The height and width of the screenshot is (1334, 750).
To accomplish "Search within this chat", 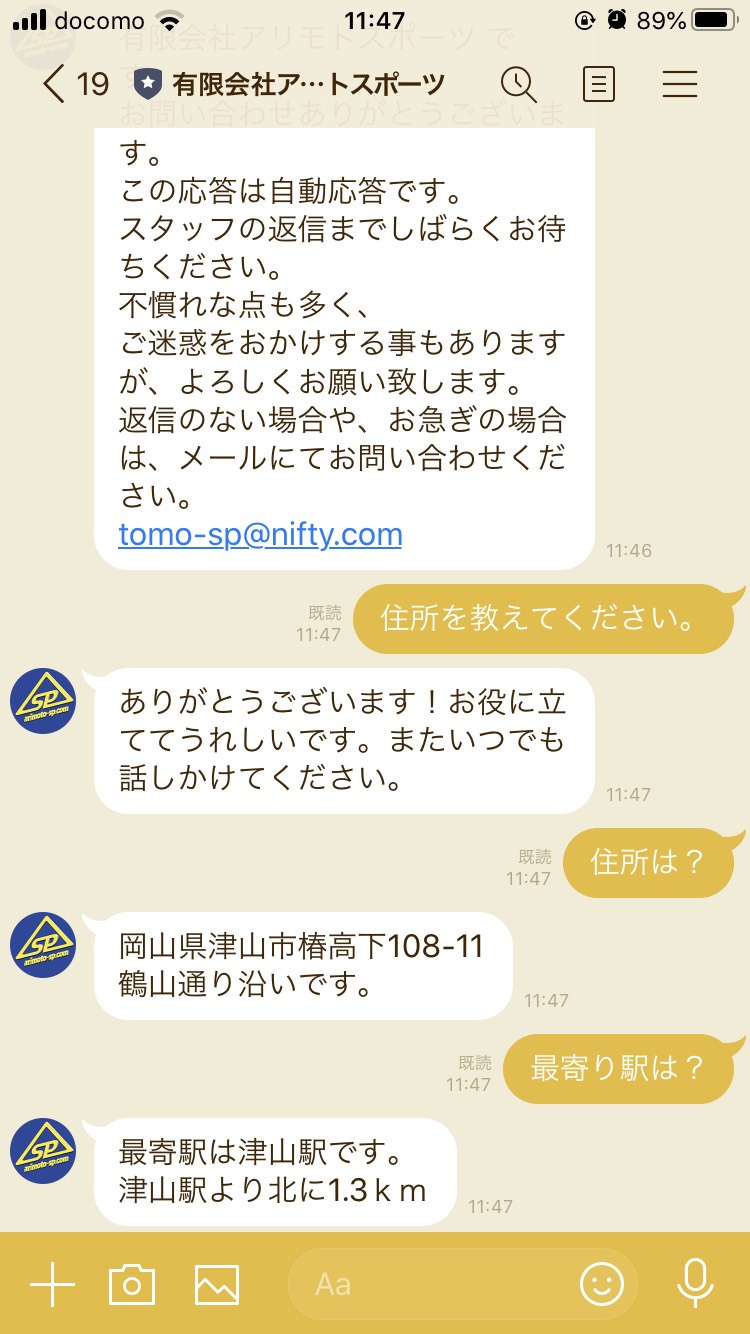I will 519,84.
